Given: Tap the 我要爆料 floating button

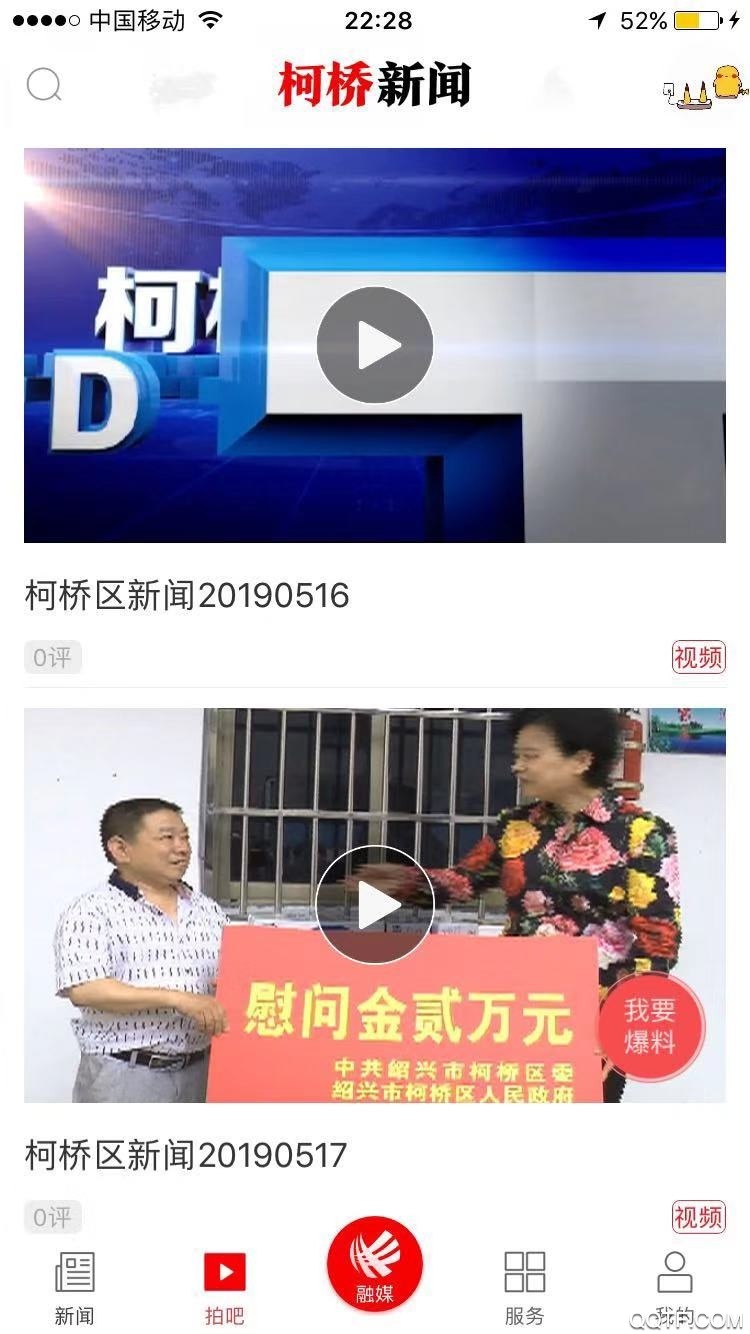Looking at the screenshot, I should (x=650, y=1025).
